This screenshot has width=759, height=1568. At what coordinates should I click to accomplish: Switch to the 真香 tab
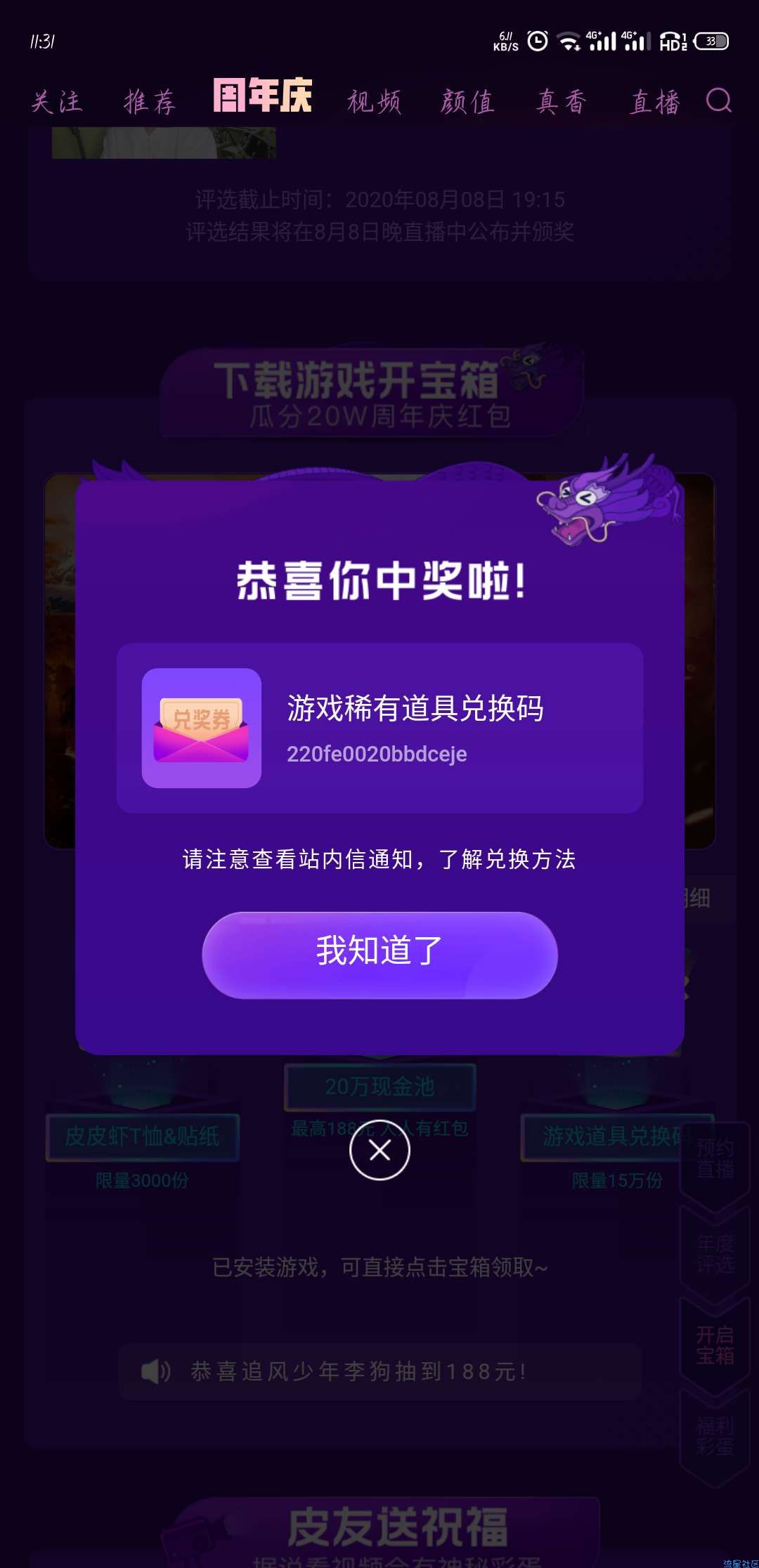click(561, 102)
